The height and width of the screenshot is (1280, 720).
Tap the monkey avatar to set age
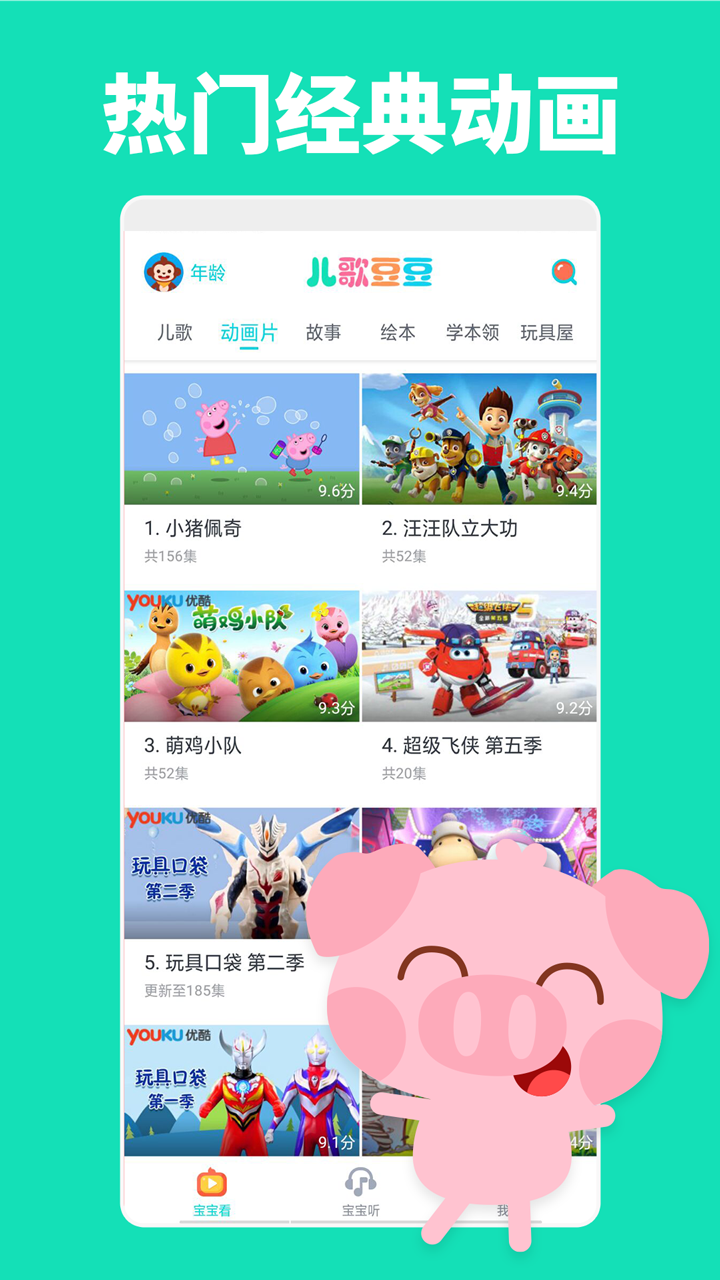coord(160,272)
